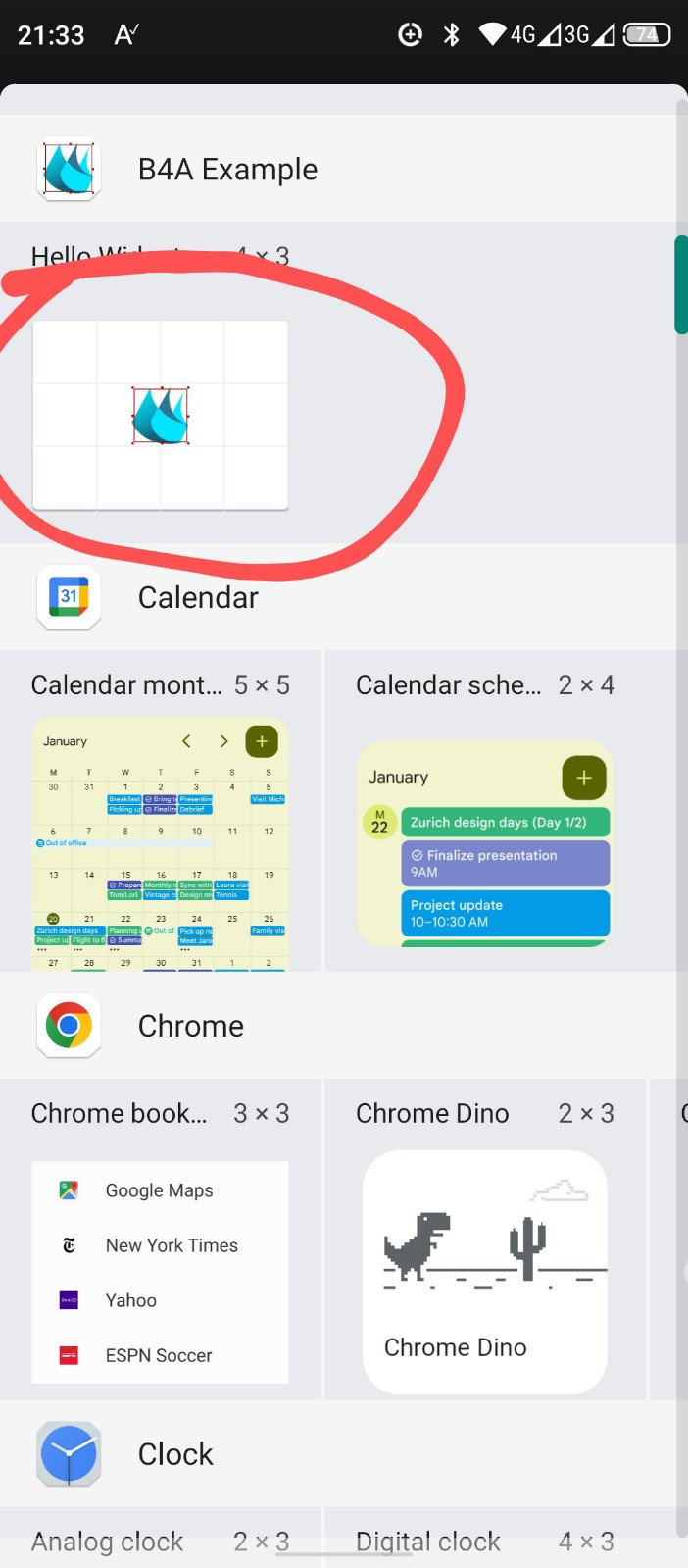
Task: Select the B4A Example Hello widget preview
Action: coord(161,415)
